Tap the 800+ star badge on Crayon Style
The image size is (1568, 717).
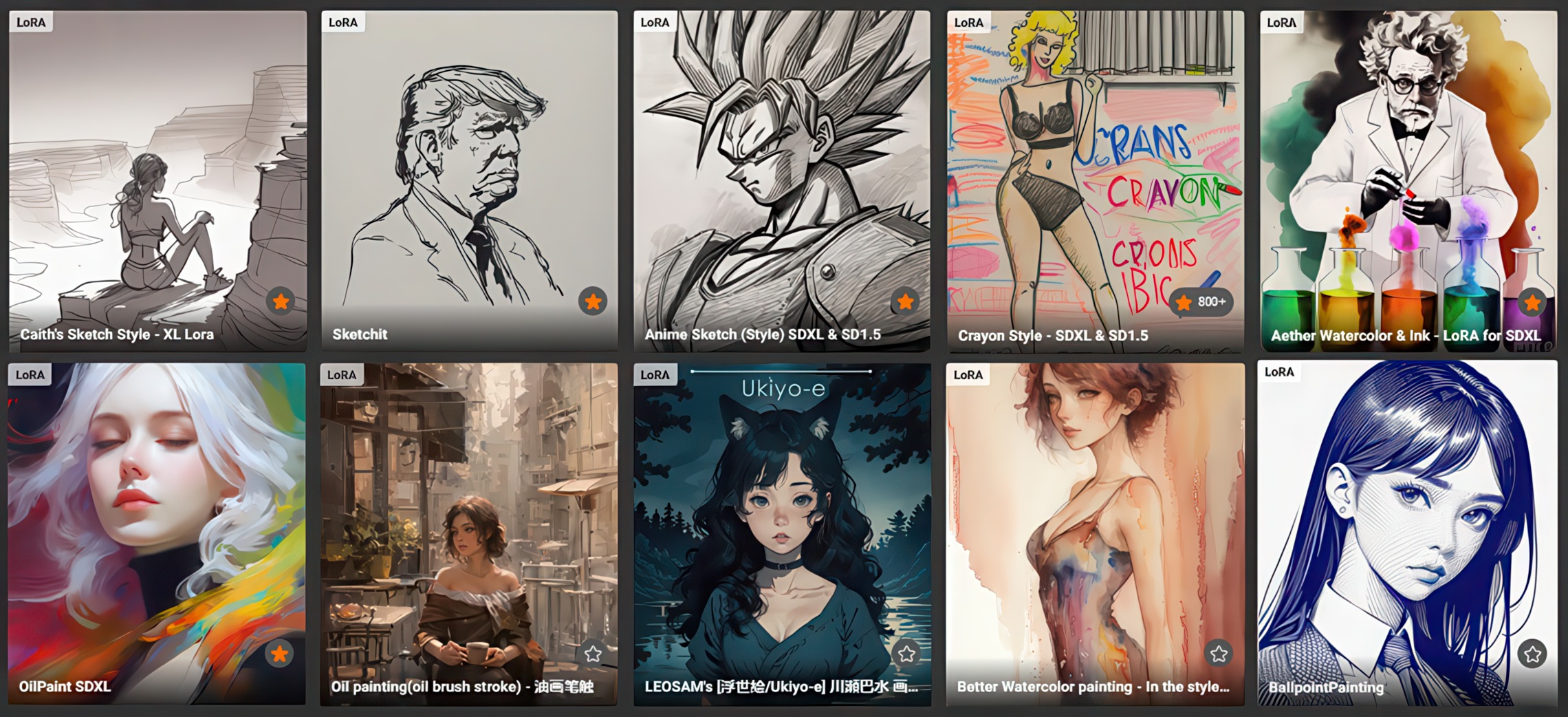click(1201, 302)
